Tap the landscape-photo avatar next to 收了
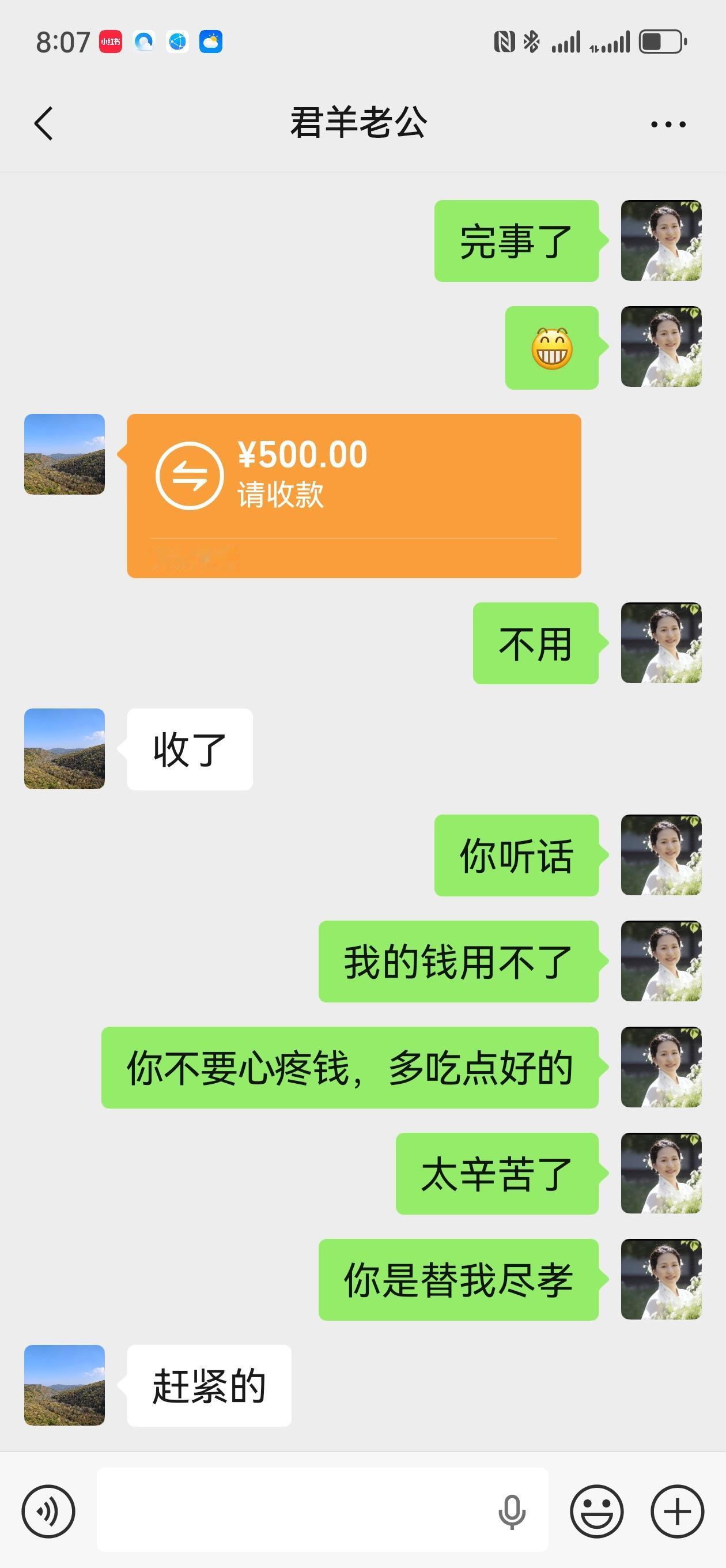This screenshot has width=726, height=1568. pyautogui.click(x=63, y=750)
